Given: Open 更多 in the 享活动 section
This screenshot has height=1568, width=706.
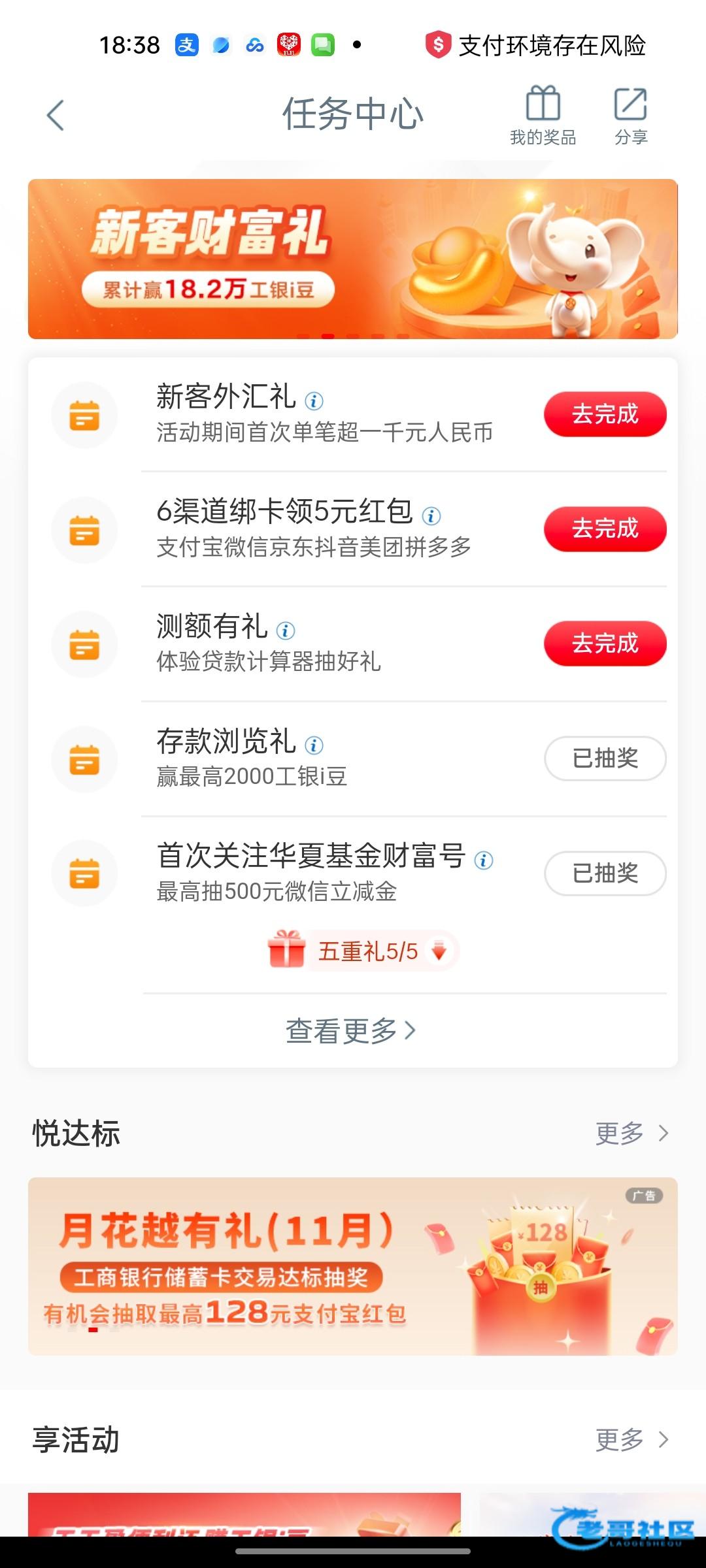Looking at the screenshot, I should pyautogui.click(x=631, y=1439).
